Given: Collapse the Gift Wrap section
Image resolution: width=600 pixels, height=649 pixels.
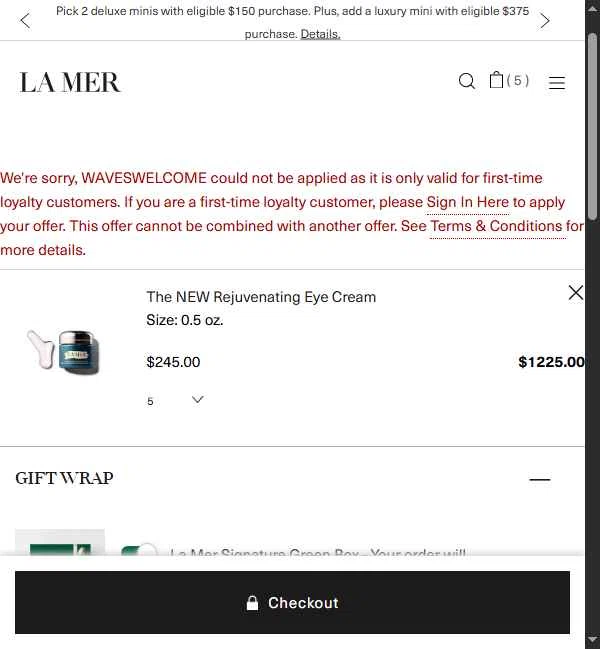Looking at the screenshot, I should coord(539,480).
